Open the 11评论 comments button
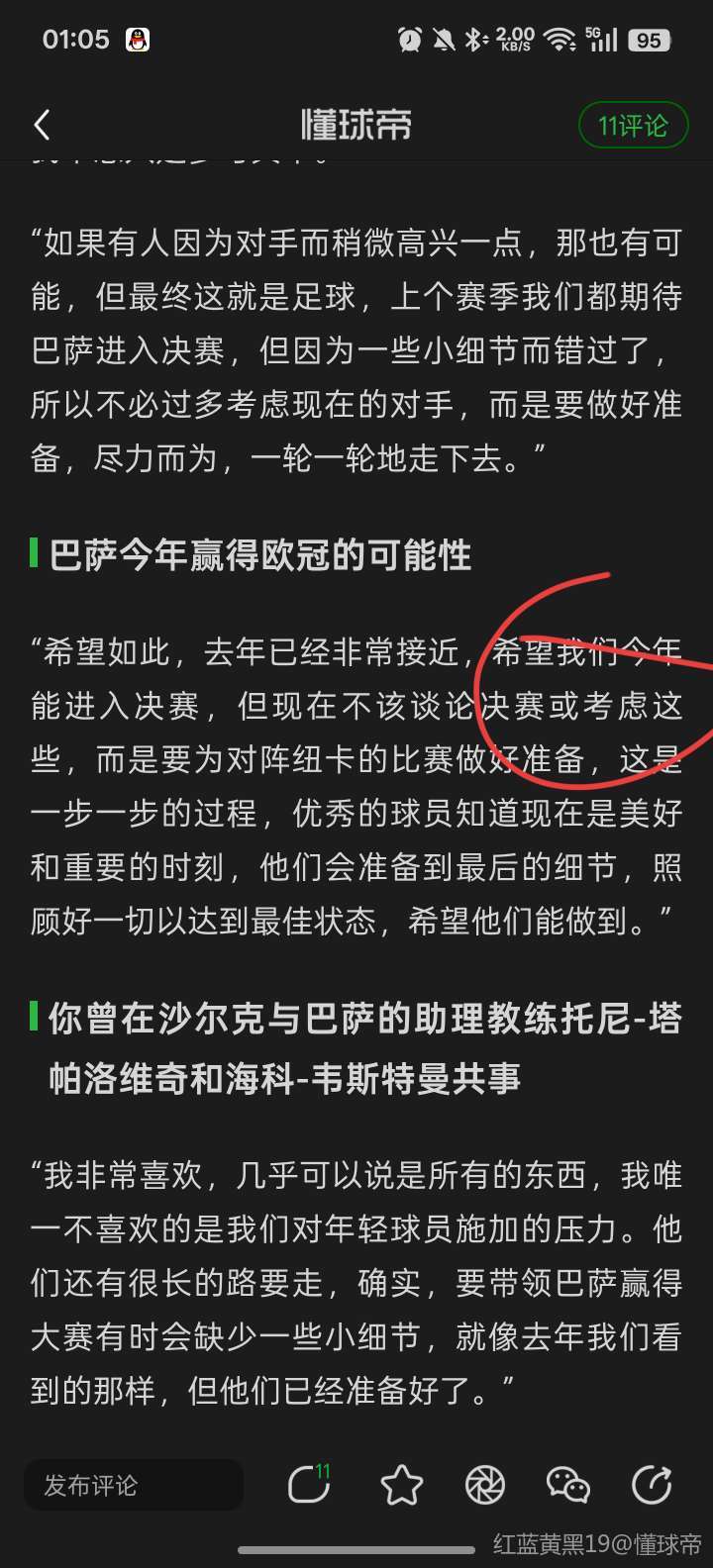Image resolution: width=713 pixels, height=1568 pixels. tap(633, 126)
